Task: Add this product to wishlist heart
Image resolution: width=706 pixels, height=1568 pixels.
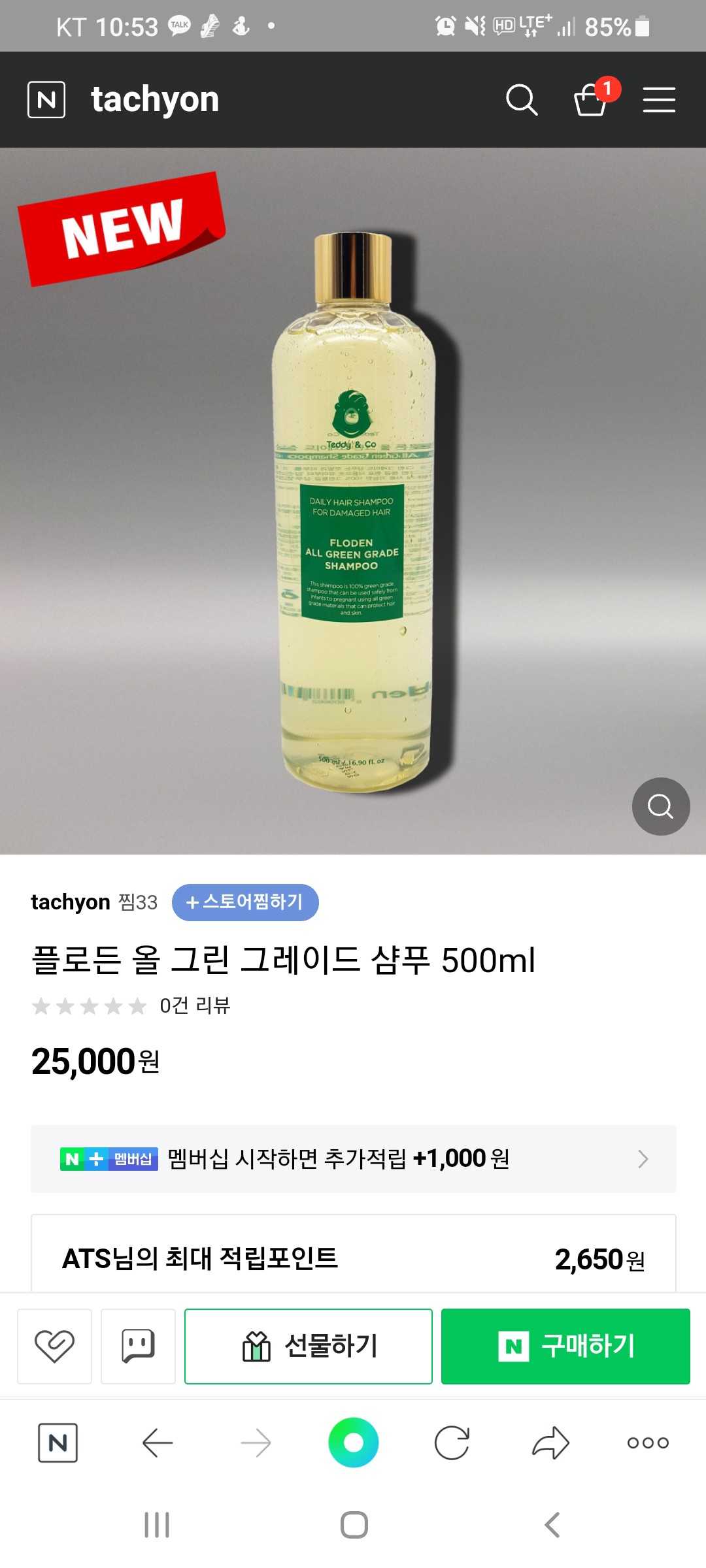Action: click(54, 1346)
